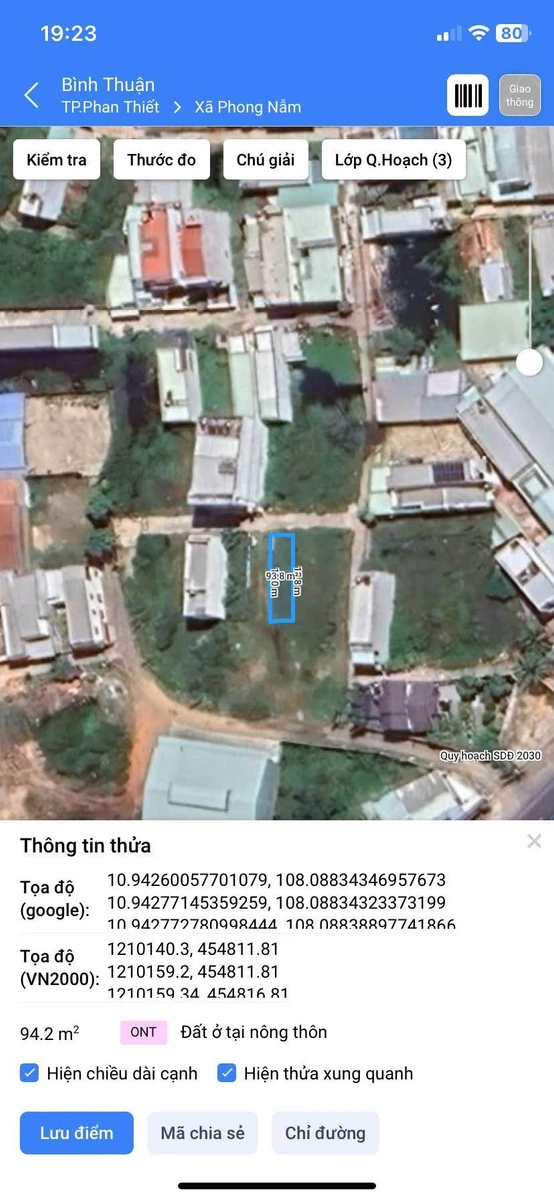Get the Mã chia sẻ share code
The width and height of the screenshot is (554, 1200).
203,1133
